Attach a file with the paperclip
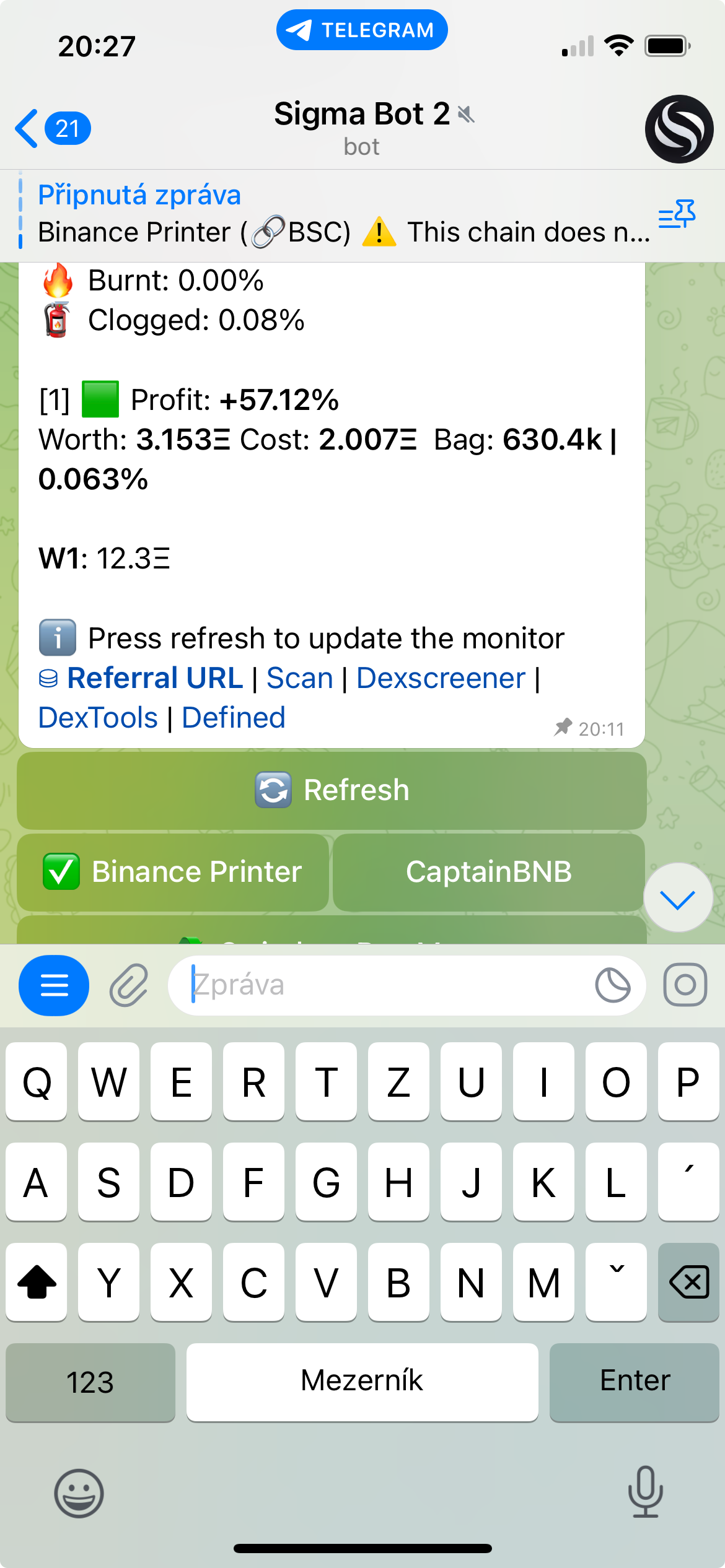This screenshot has height=1568, width=725. (x=129, y=985)
